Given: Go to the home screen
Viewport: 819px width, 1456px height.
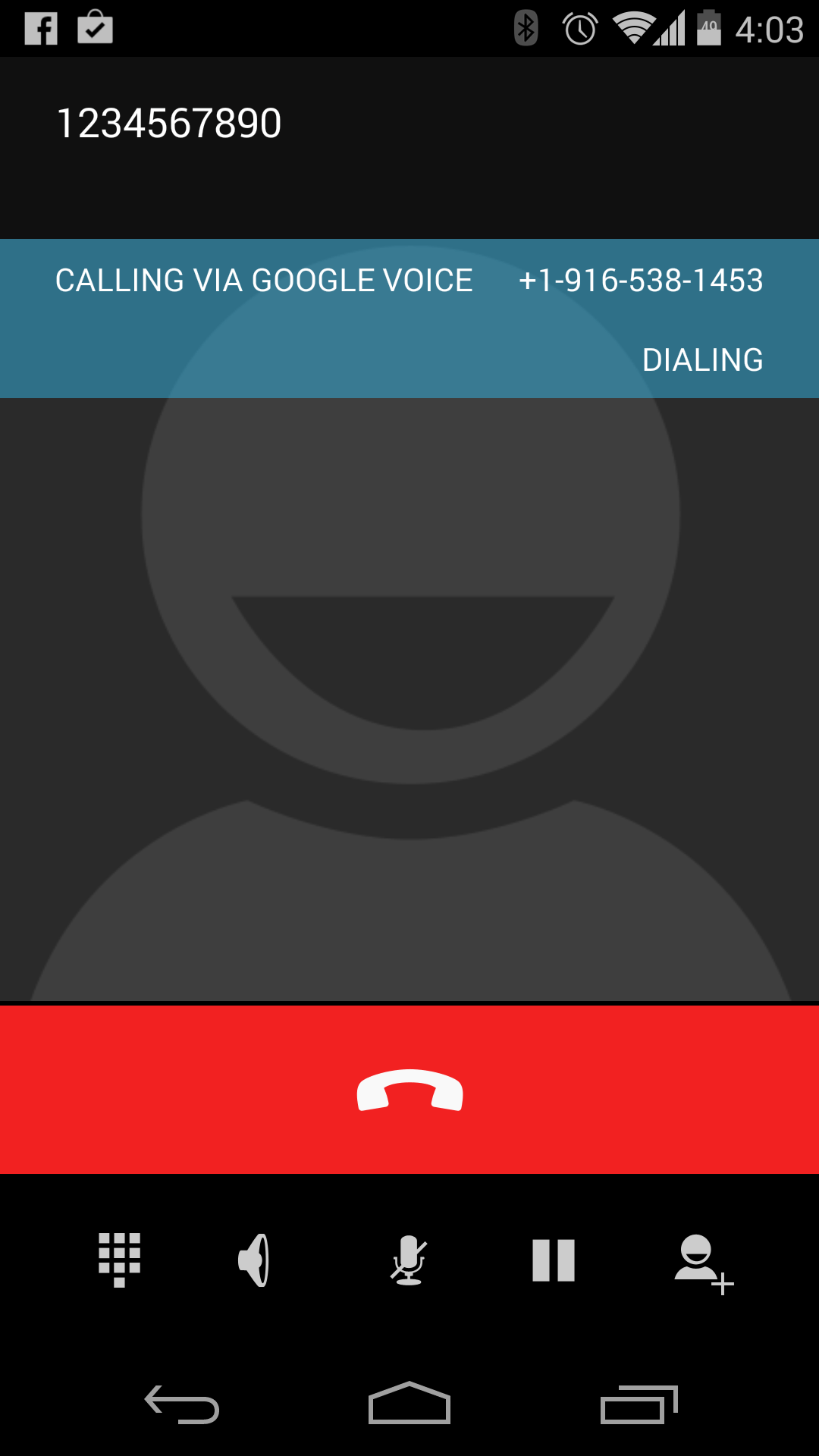Looking at the screenshot, I should pos(409,1403).
